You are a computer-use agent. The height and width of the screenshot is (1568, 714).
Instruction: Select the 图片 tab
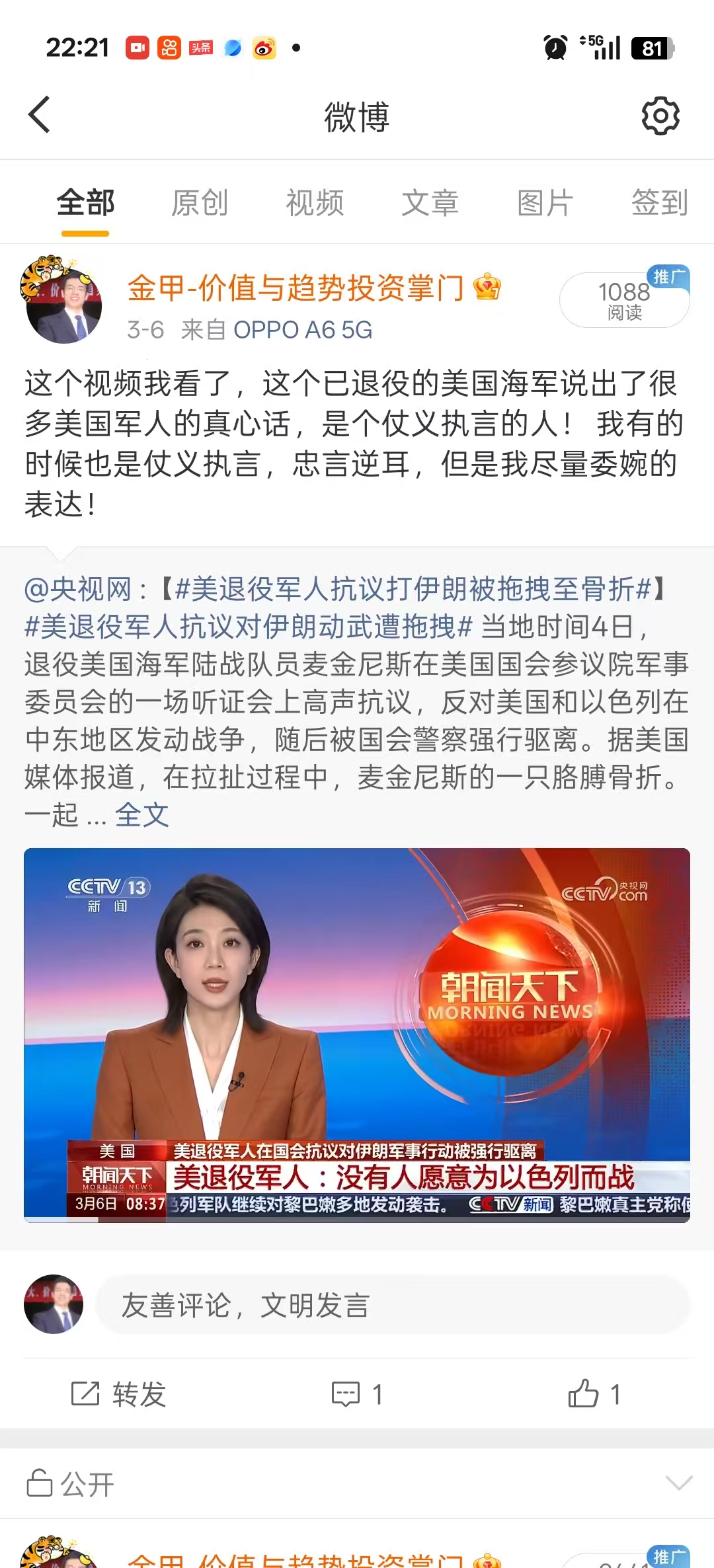pyautogui.click(x=545, y=202)
